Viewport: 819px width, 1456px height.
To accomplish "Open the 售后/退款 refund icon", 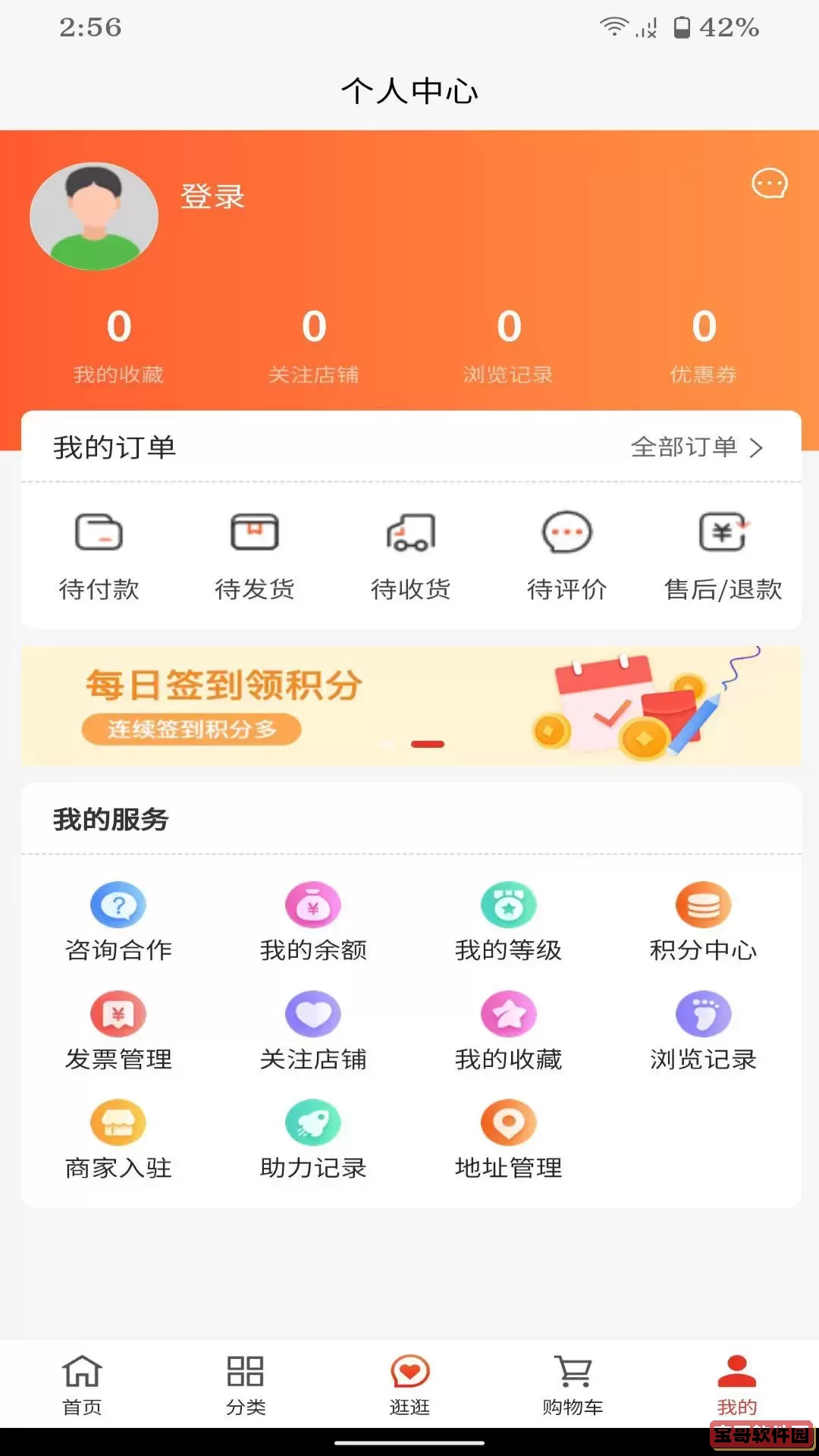I will click(720, 532).
